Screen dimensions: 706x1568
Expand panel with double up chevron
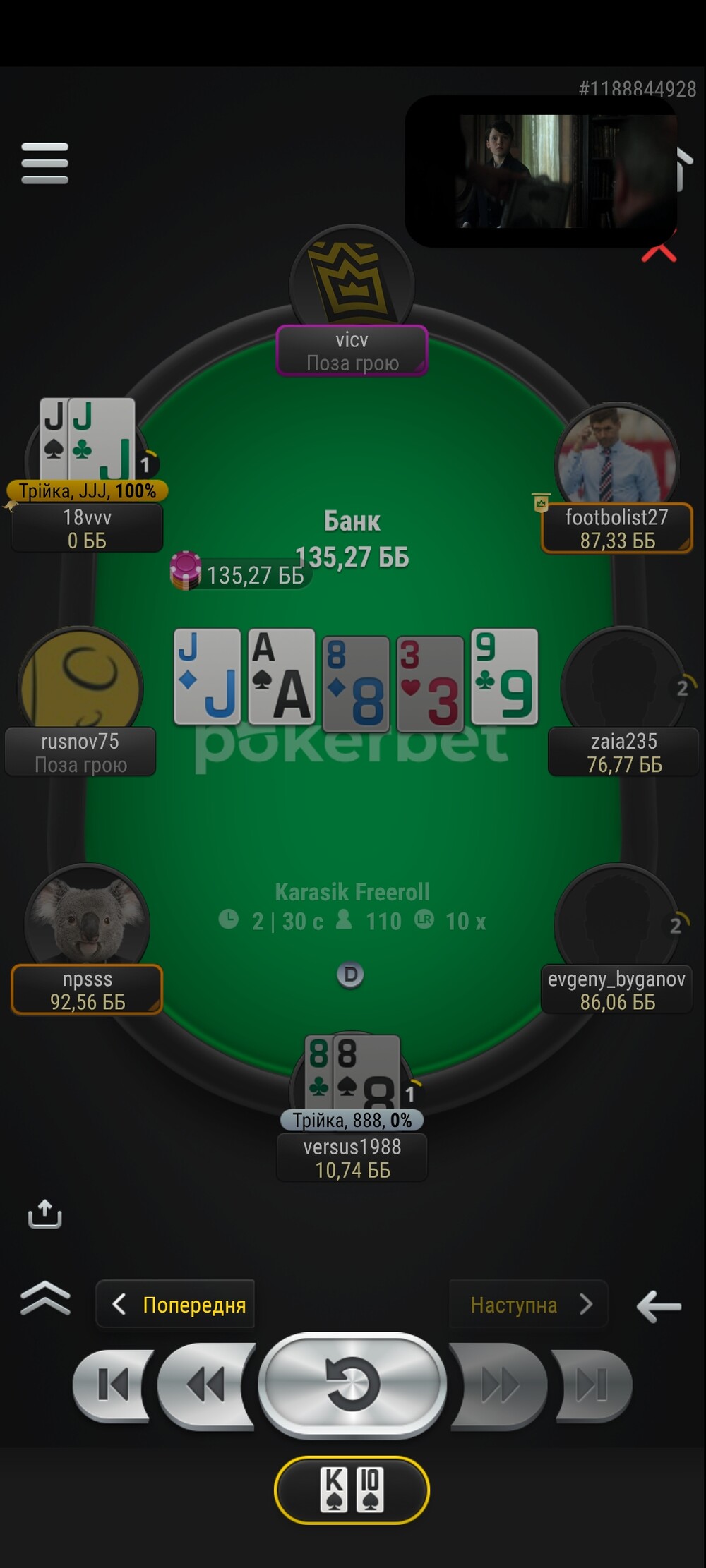(45, 1298)
